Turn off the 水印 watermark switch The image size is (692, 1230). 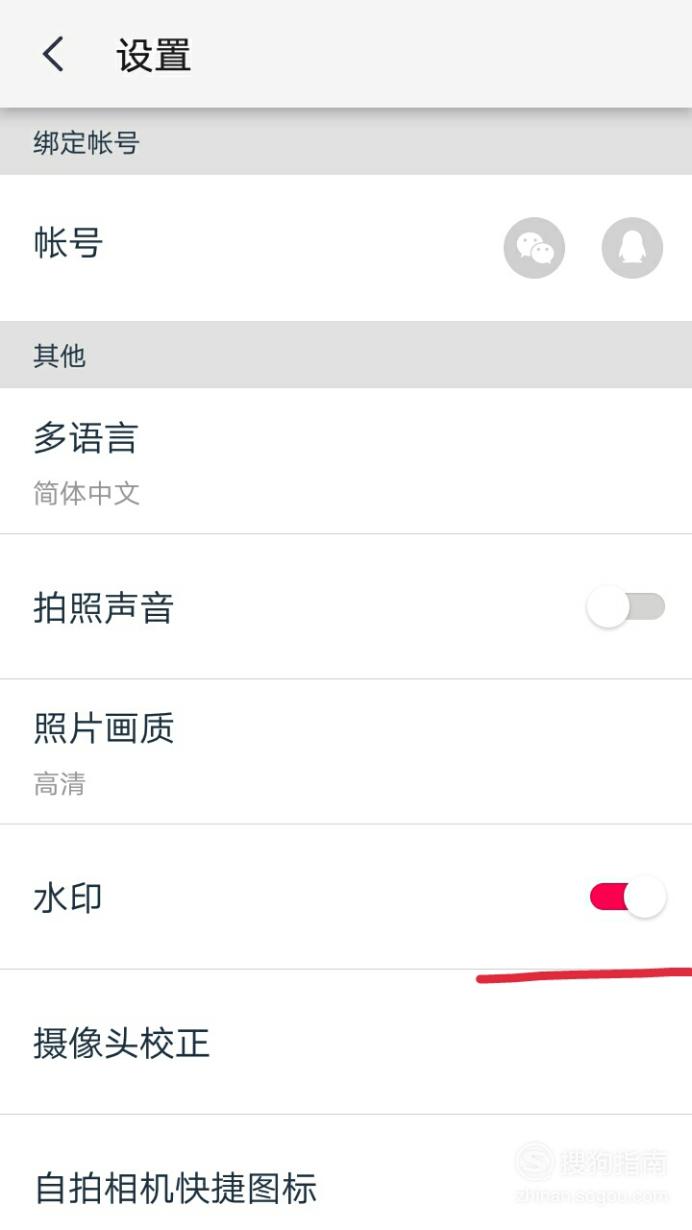point(628,897)
